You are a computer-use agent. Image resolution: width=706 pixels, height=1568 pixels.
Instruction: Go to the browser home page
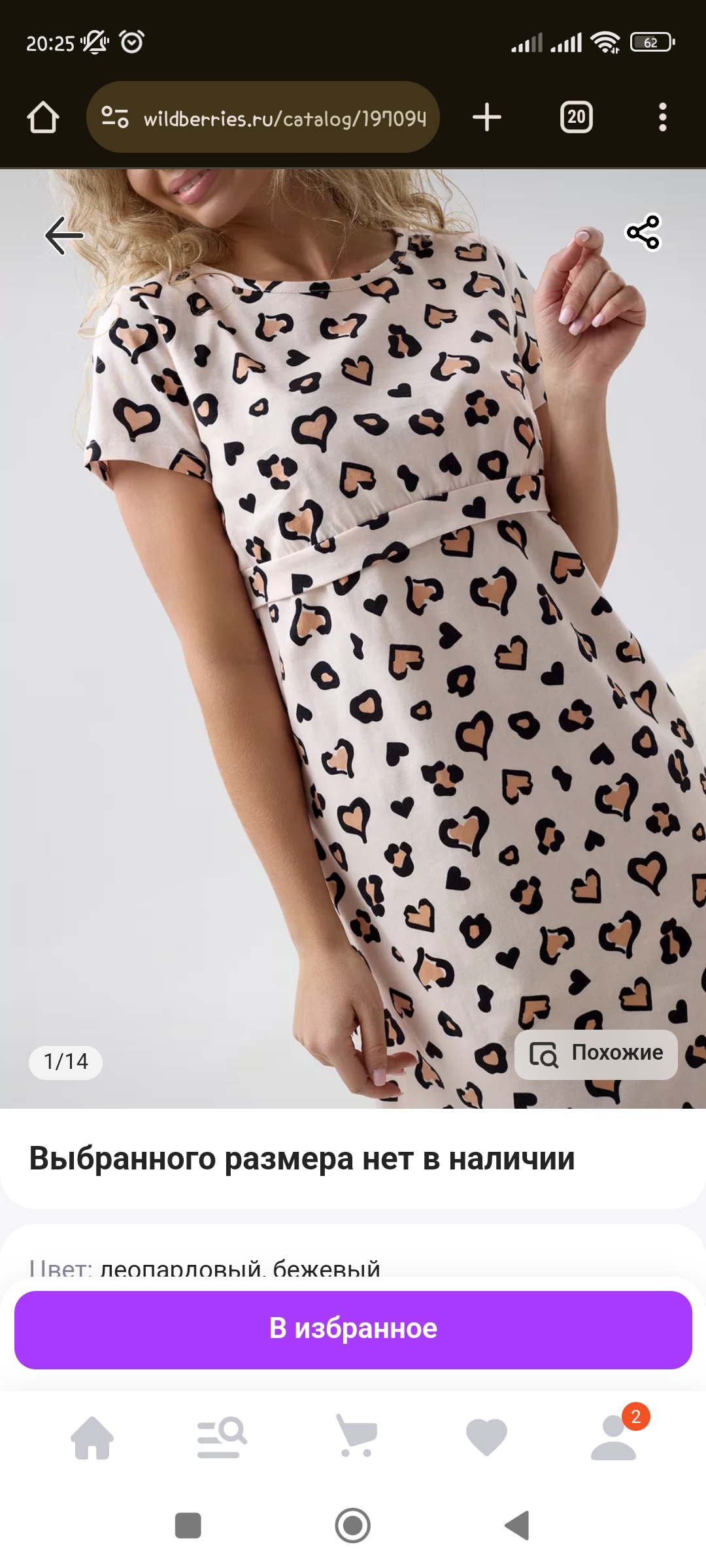coord(43,118)
